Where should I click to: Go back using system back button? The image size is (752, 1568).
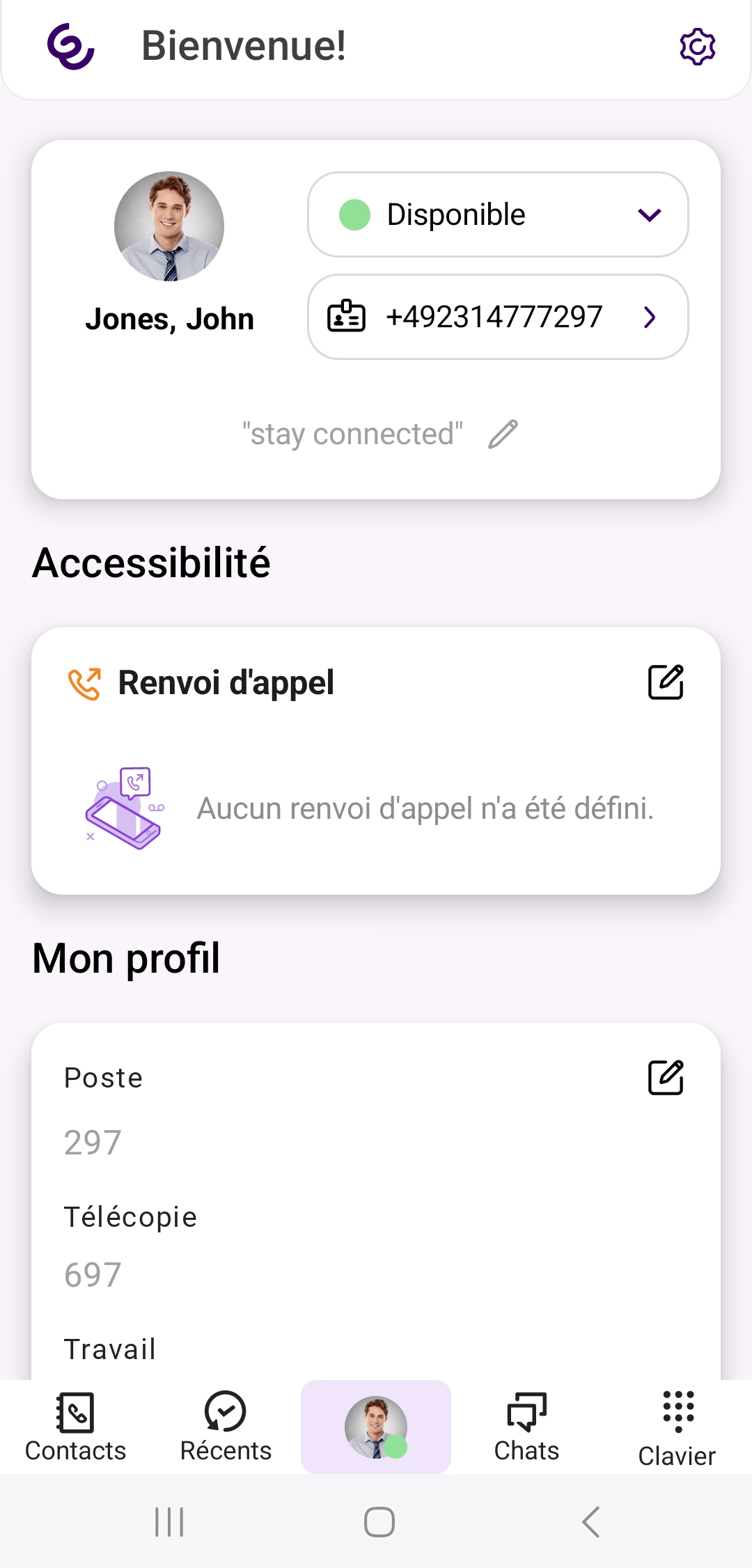tap(590, 1521)
